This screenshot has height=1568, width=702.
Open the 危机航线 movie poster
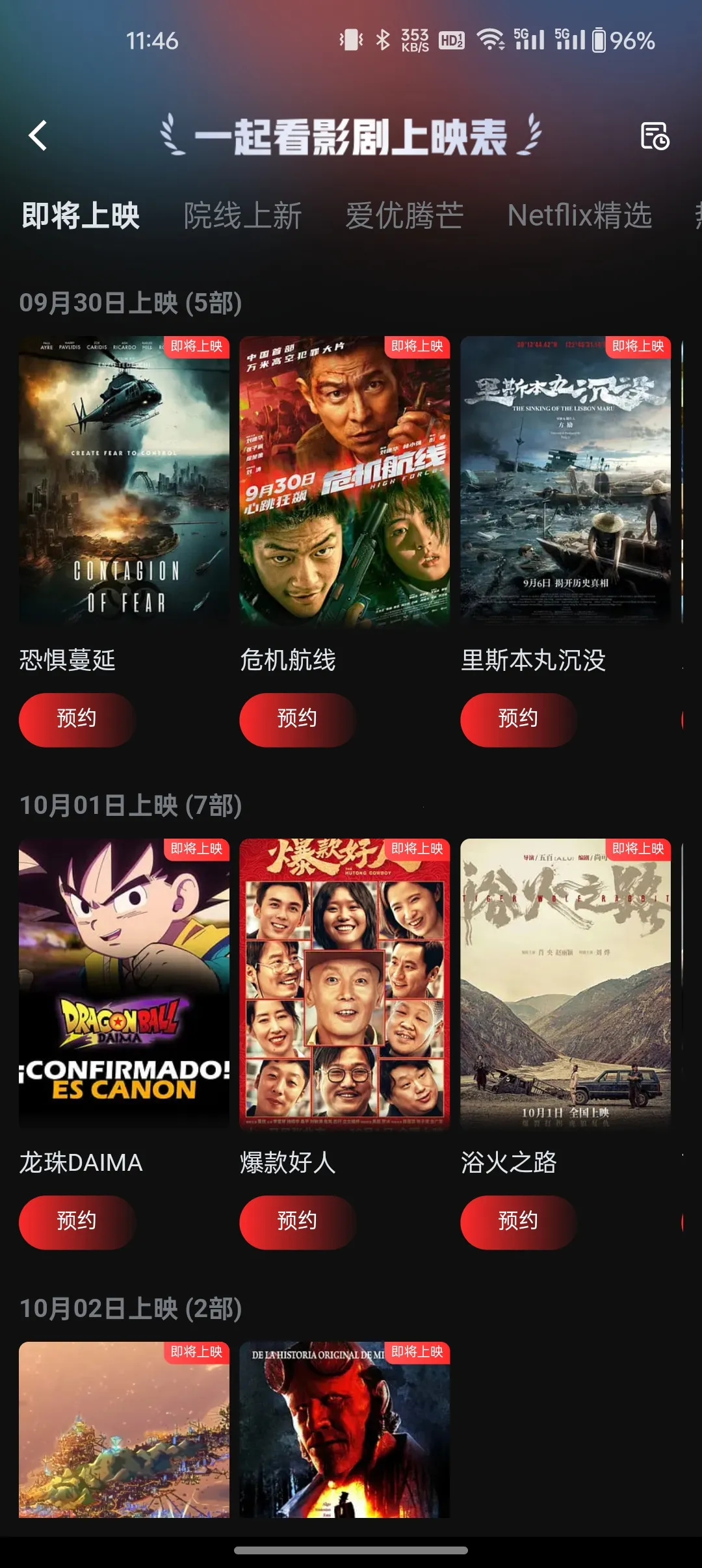click(x=344, y=481)
